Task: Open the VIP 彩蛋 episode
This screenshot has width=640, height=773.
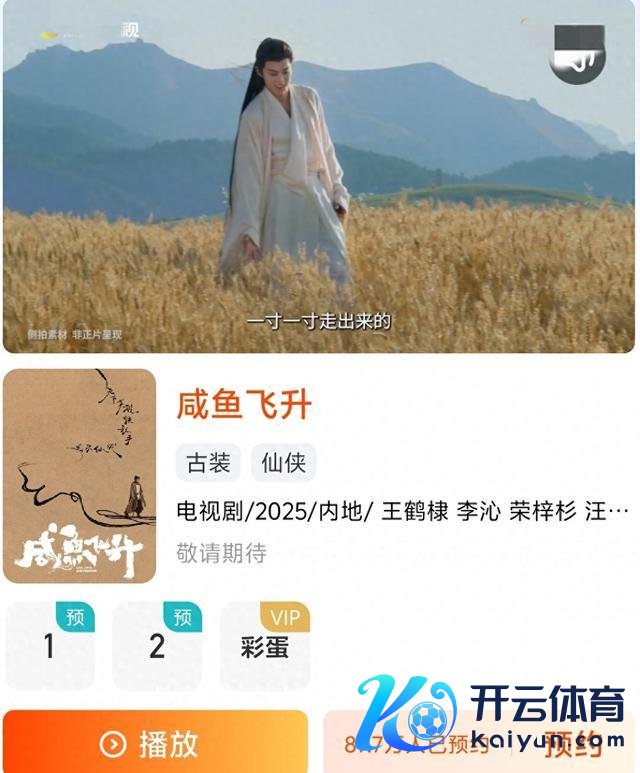Action: click(x=265, y=646)
